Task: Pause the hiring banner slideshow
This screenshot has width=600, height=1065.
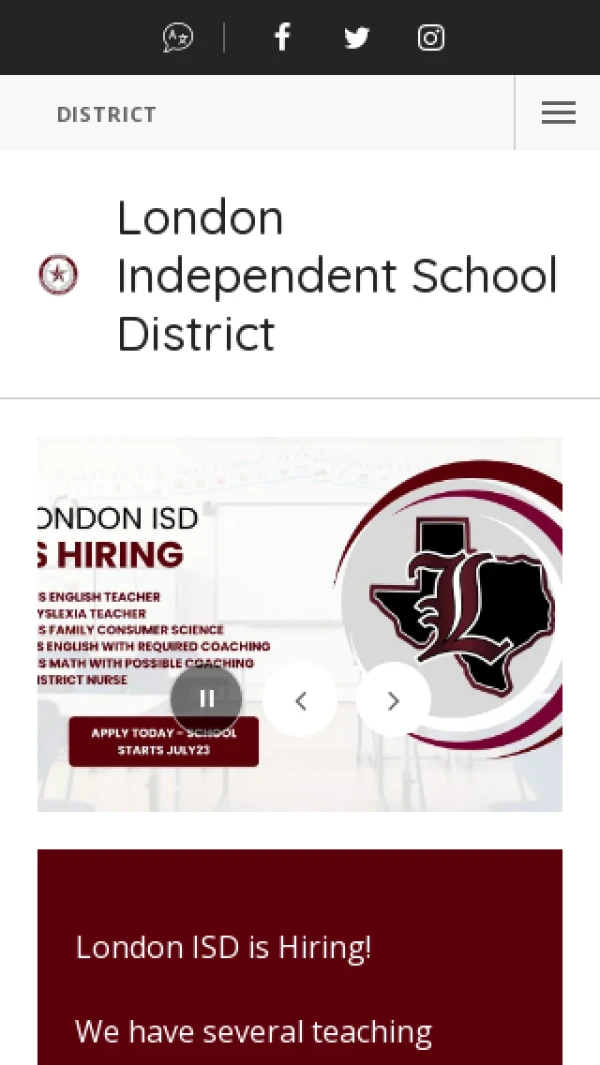Action: [x=206, y=699]
